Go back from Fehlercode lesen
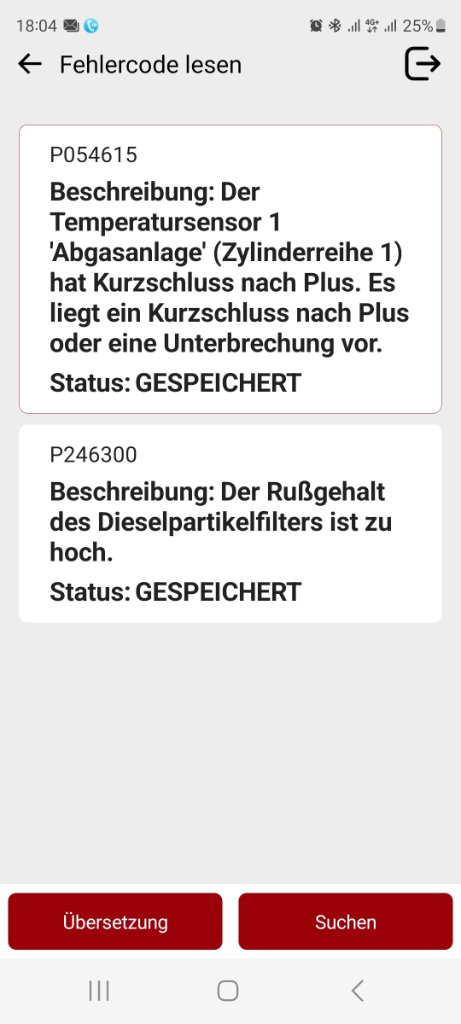The image size is (461, 1024). click(29, 64)
